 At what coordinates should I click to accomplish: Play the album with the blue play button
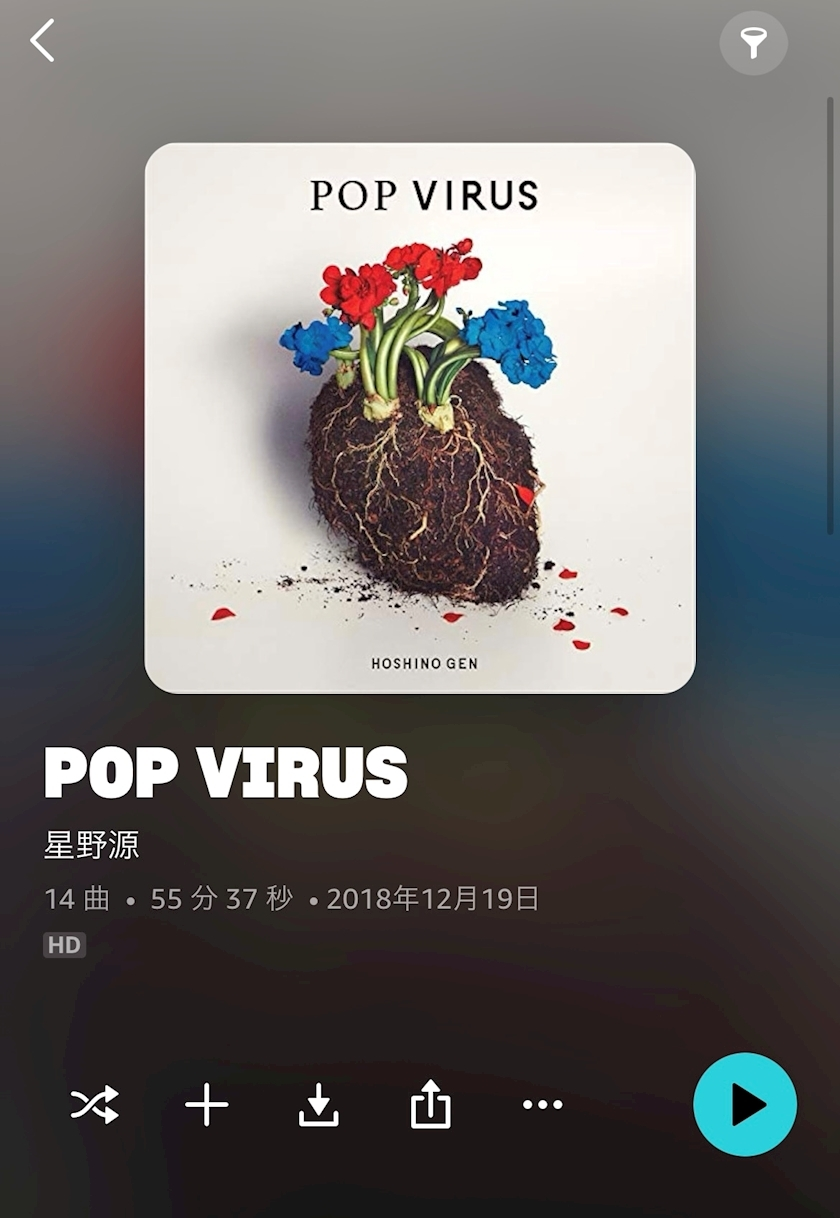click(x=745, y=1105)
